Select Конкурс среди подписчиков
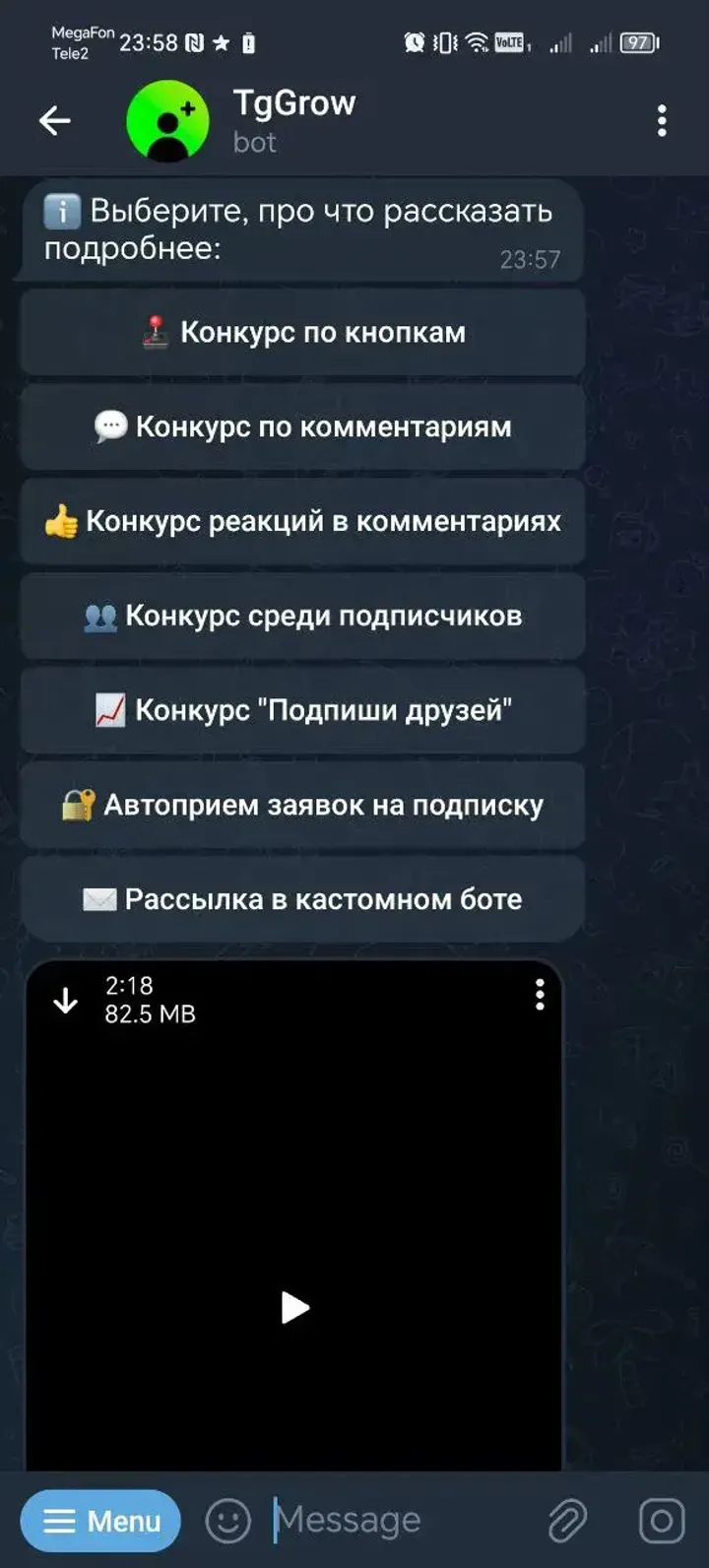709x1568 pixels. click(302, 617)
